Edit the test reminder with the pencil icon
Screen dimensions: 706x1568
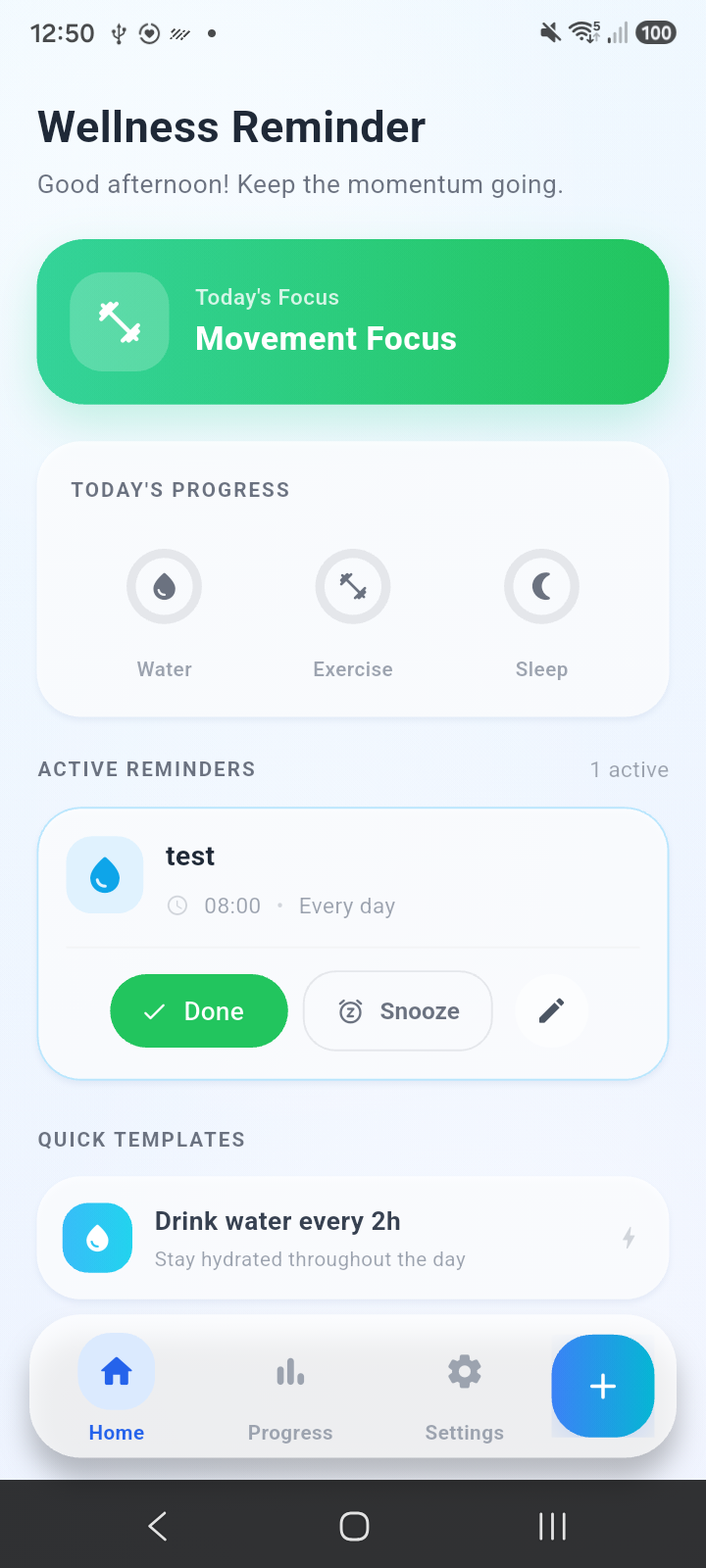click(551, 1010)
